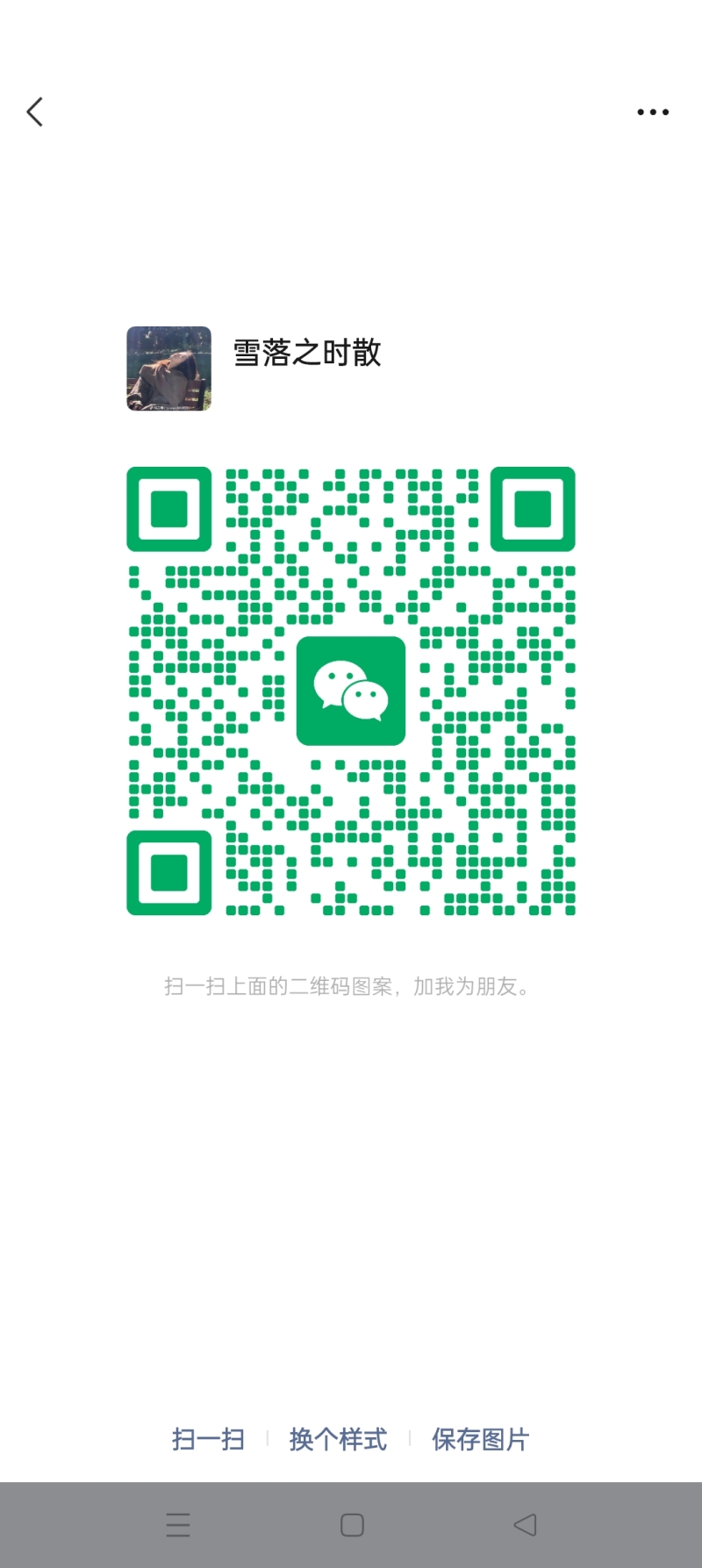The height and width of the screenshot is (1568, 702).
Task: Go back using the top-left arrow
Action: click(x=35, y=111)
